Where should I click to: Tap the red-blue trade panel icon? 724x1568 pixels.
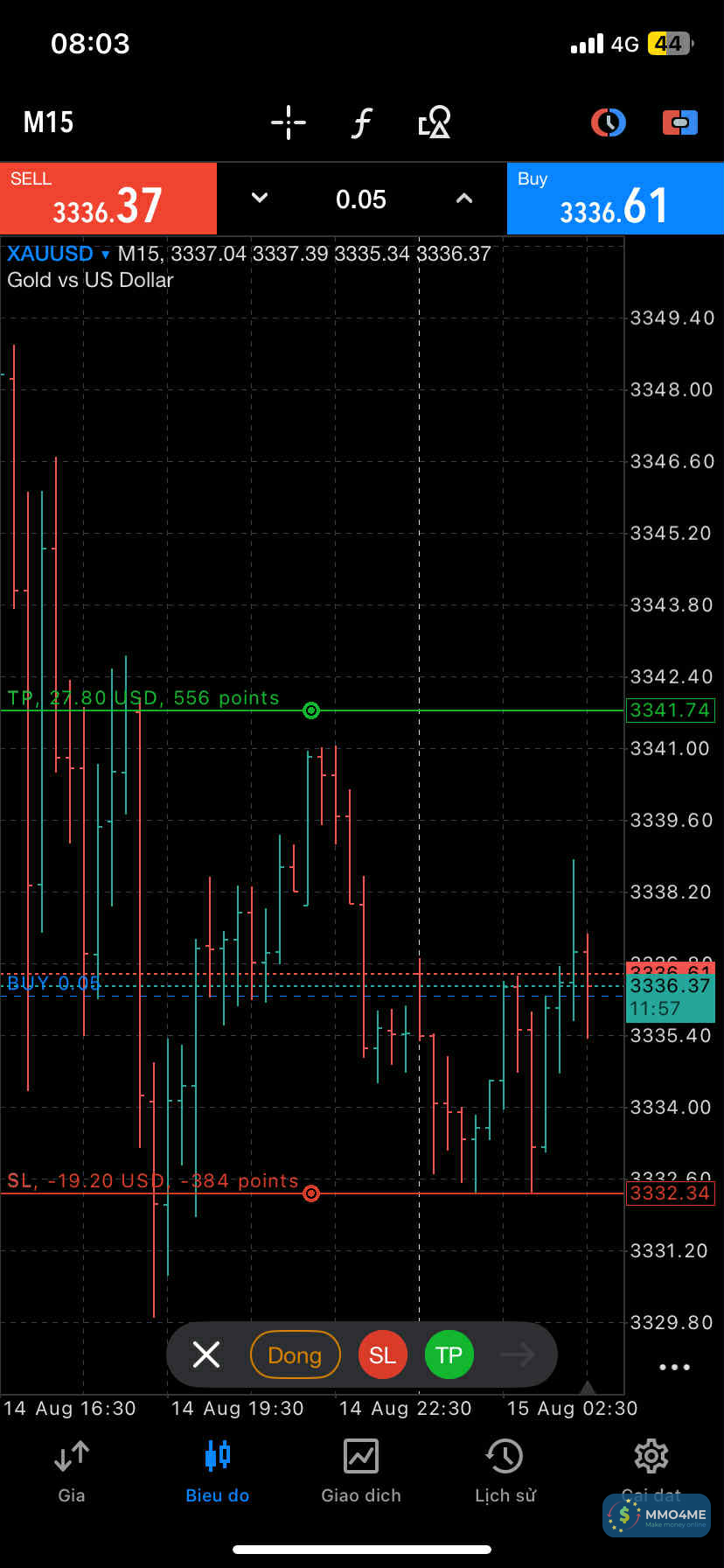679,122
